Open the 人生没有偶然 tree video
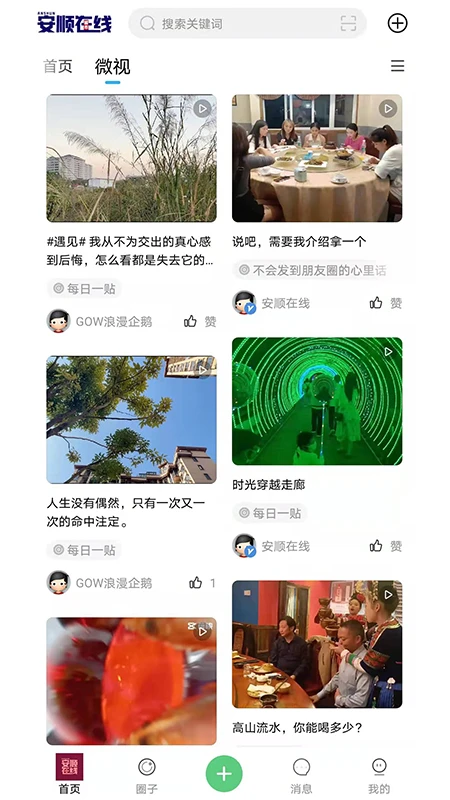 pos(132,419)
